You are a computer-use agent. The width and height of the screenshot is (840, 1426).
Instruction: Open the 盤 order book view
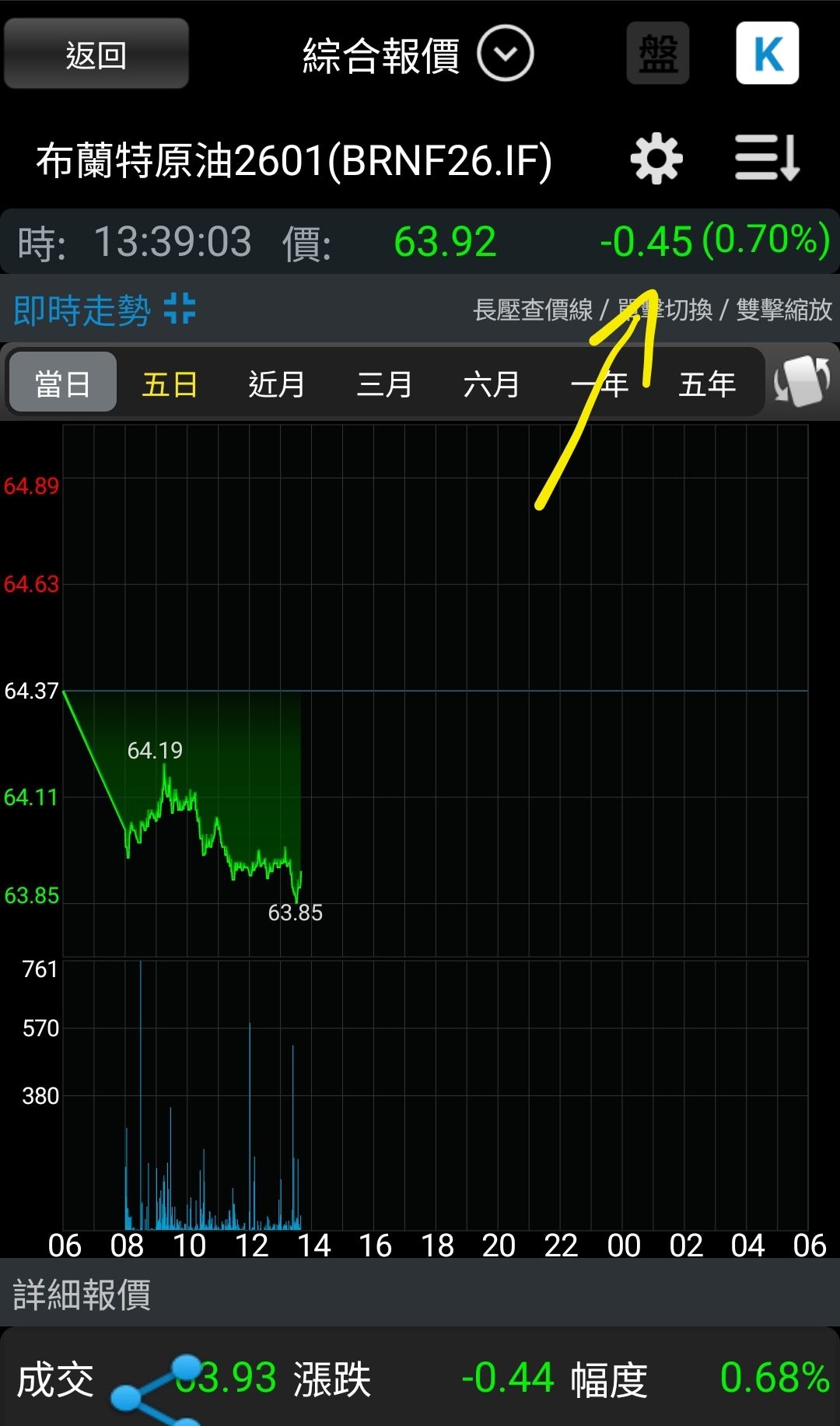658,54
